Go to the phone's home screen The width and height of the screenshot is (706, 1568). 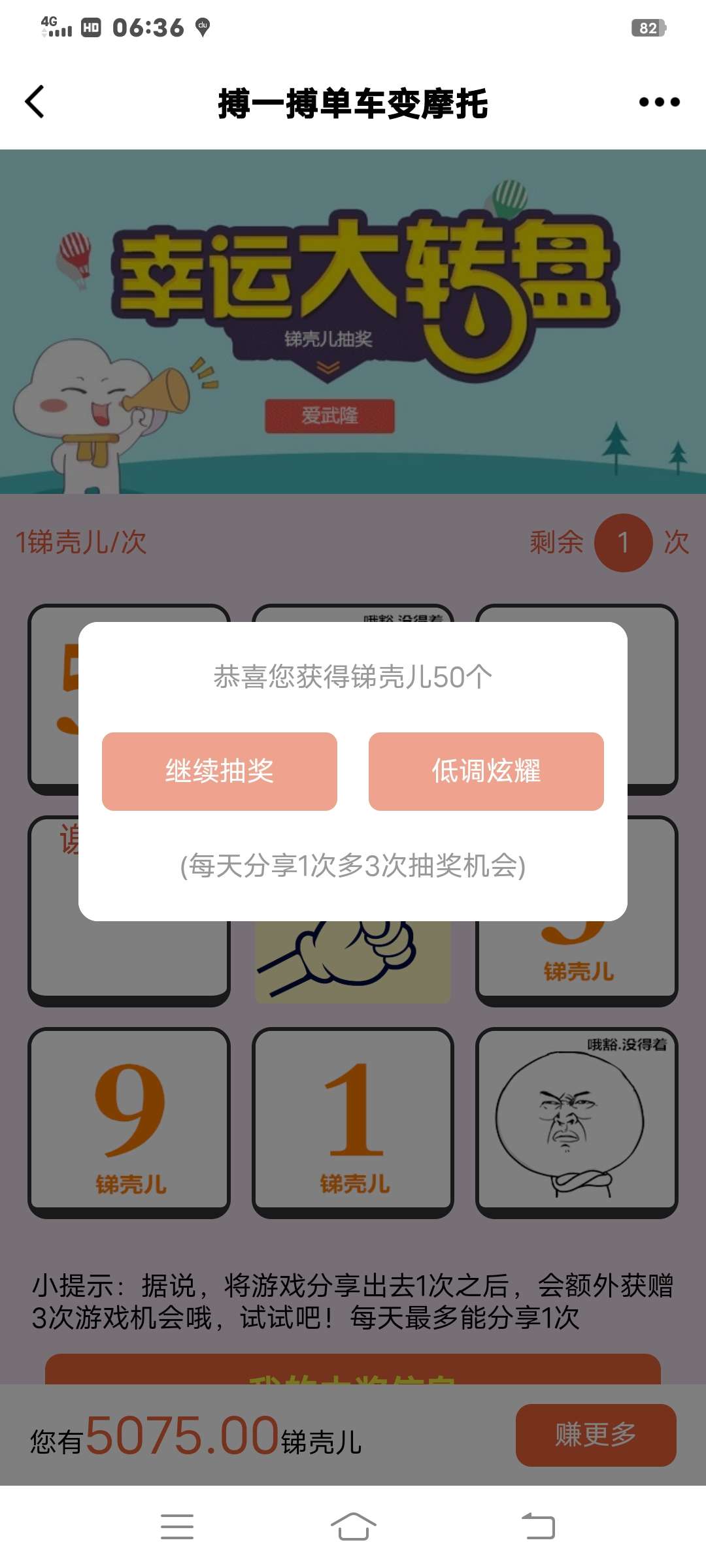tap(353, 1526)
